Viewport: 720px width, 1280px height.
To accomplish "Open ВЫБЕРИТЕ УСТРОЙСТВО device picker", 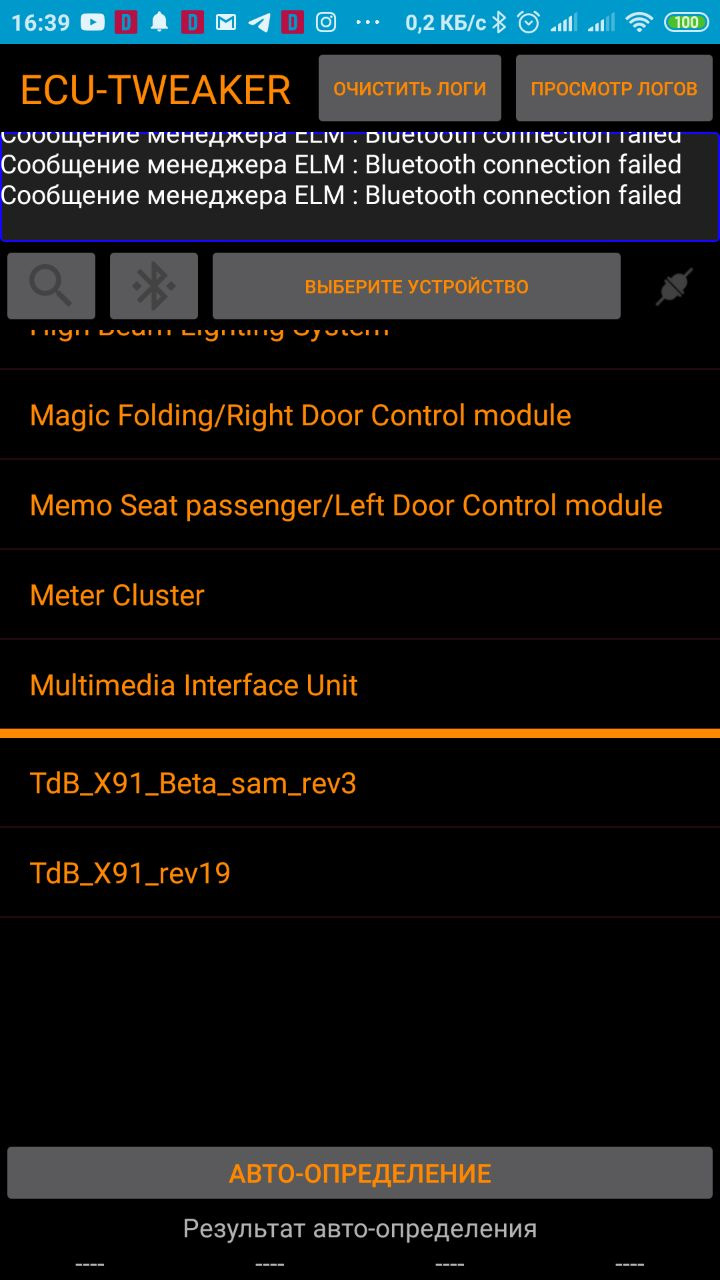I will click(416, 287).
